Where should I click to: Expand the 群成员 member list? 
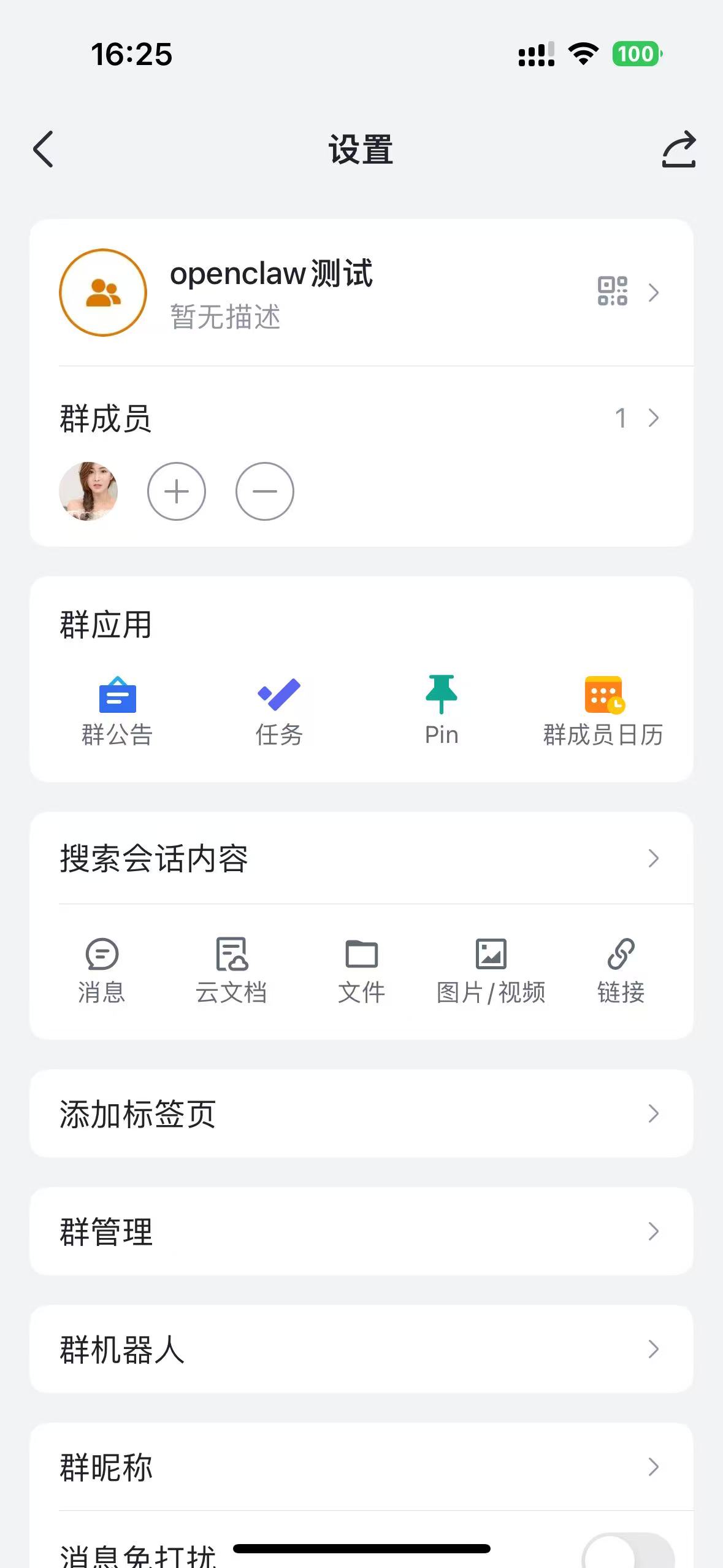click(653, 418)
